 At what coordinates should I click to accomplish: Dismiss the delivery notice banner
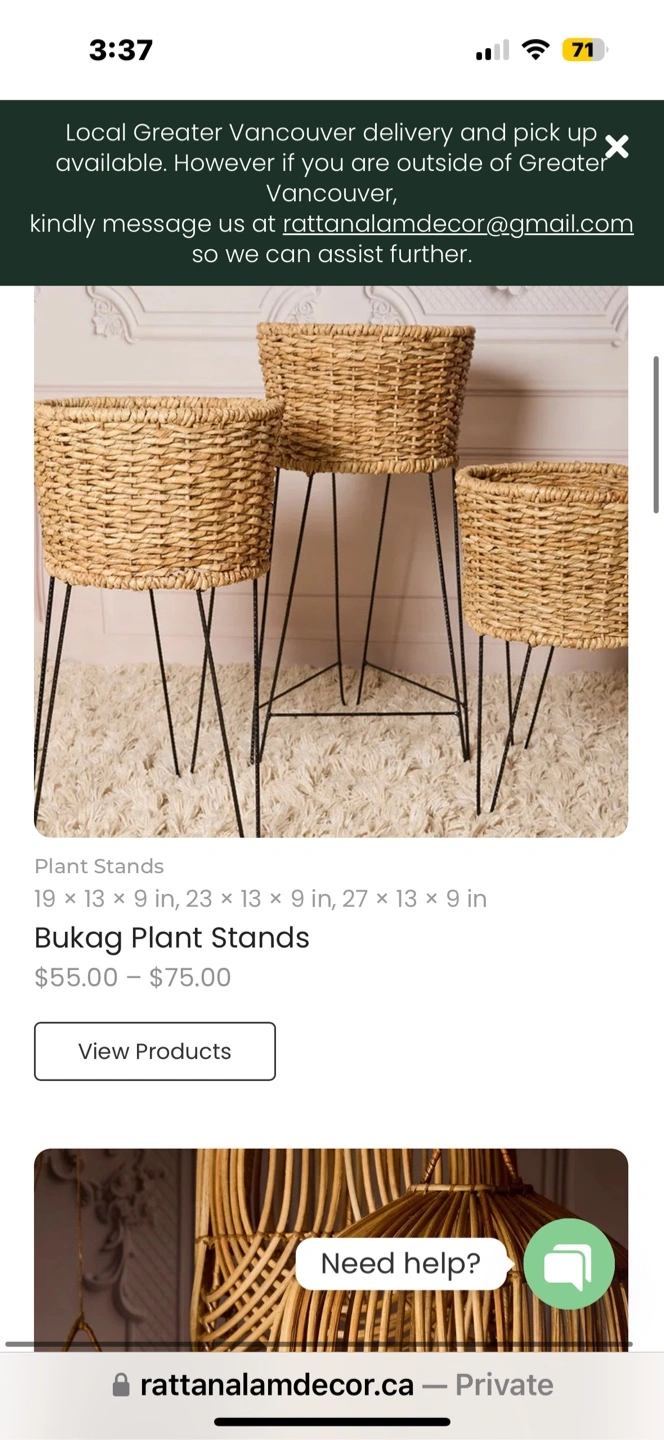point(617,147)
